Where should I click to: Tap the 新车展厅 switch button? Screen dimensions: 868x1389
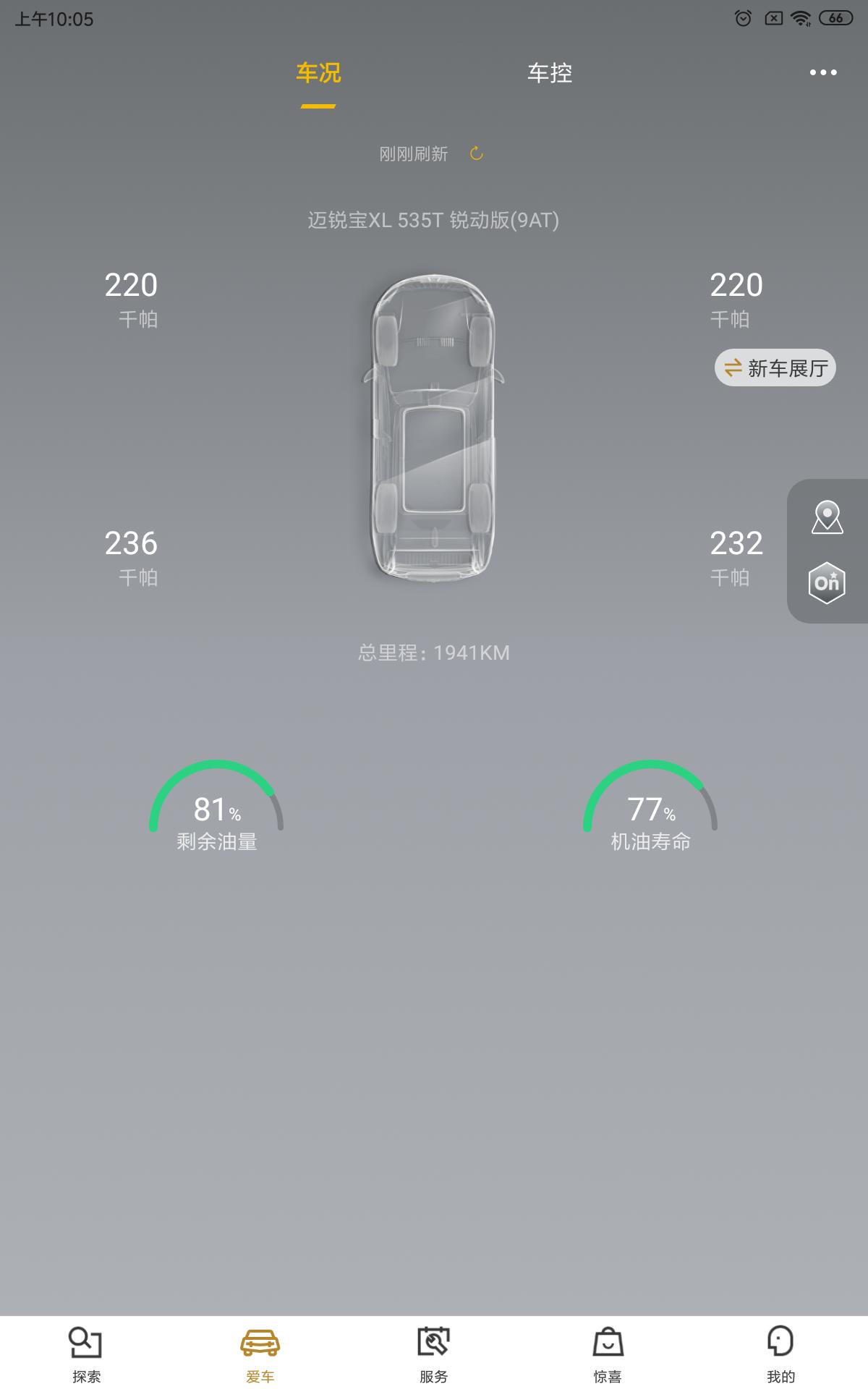coord(775,368)
